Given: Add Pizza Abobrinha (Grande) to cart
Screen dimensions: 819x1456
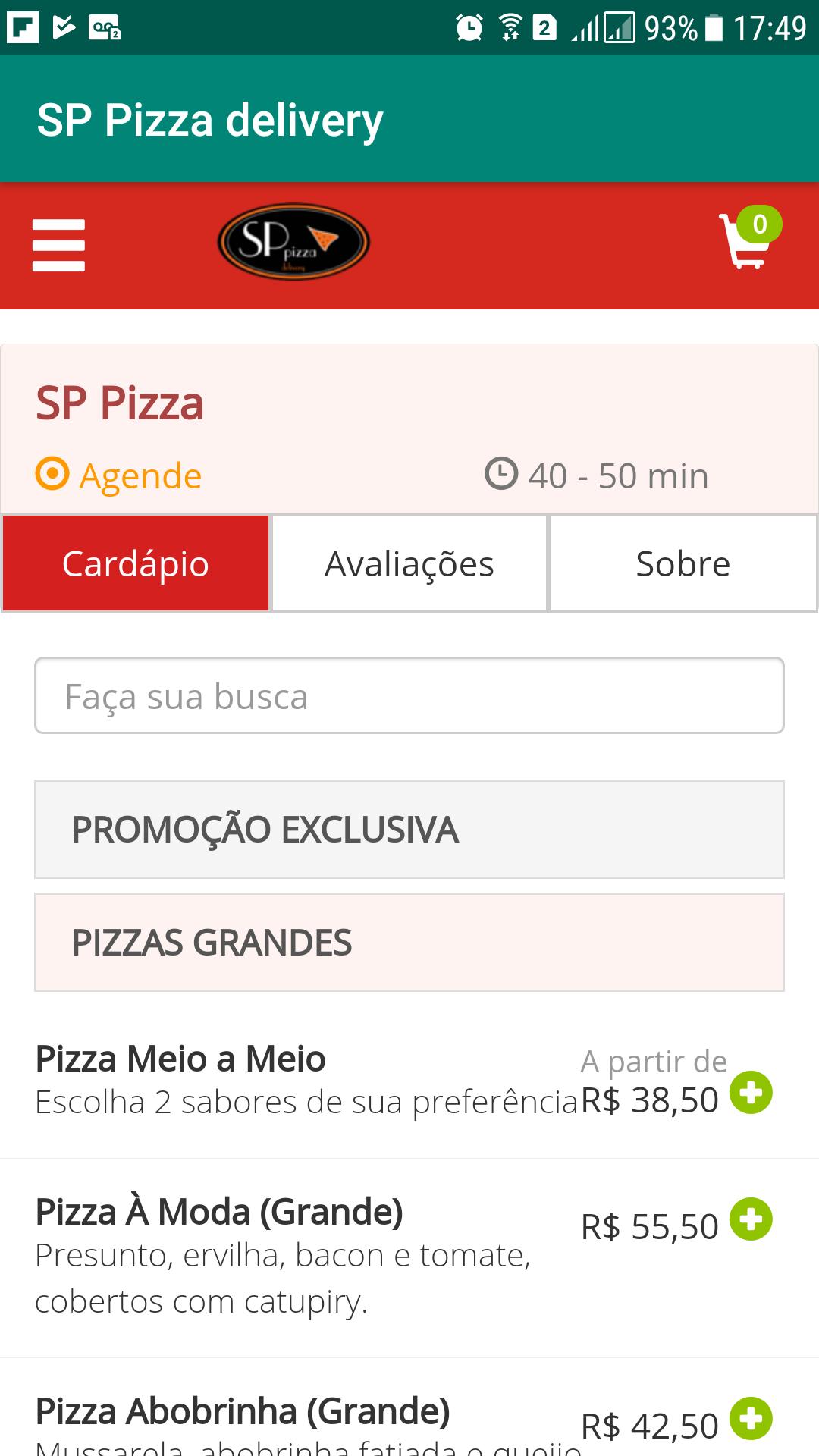Looking at the screenshot, I should click(751, 1419).
